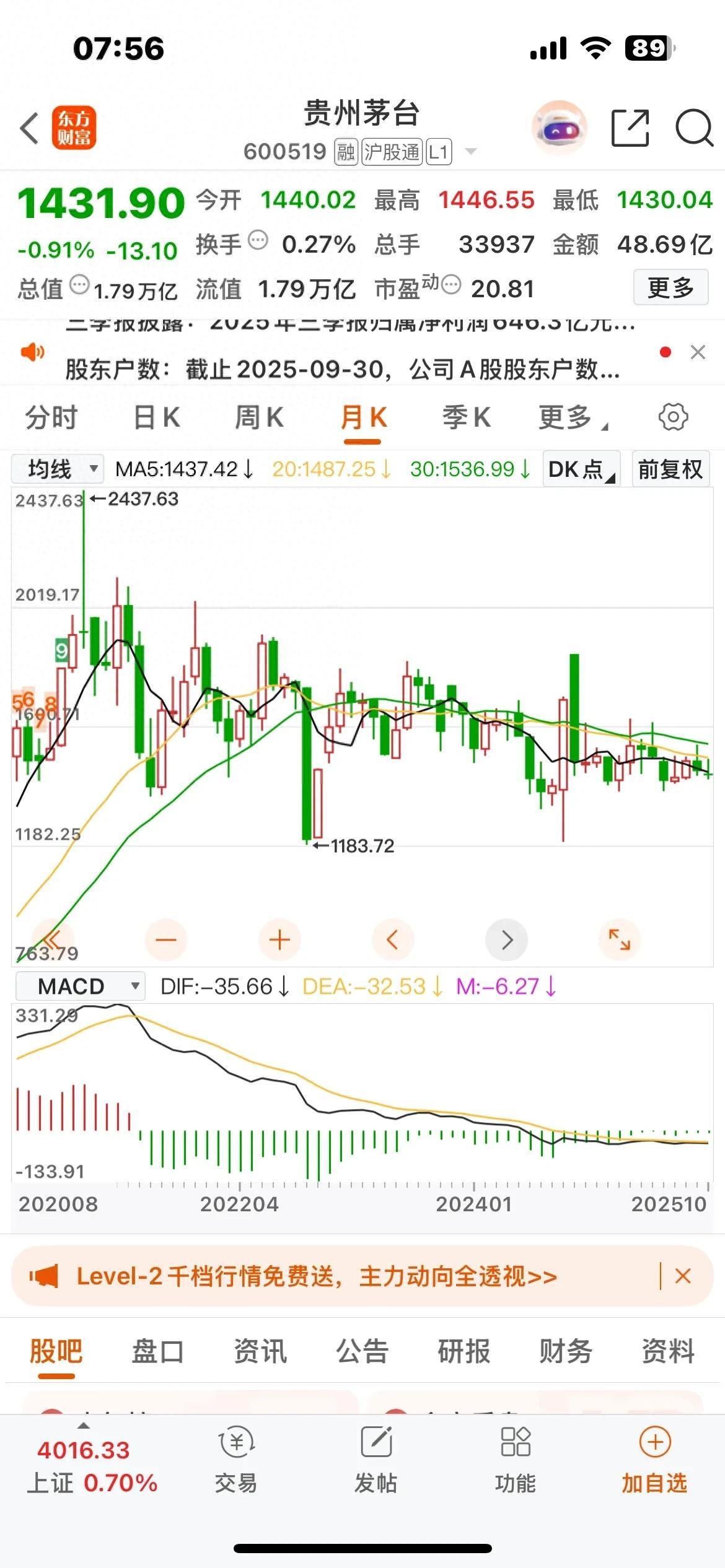725x1568 pixels.
Task: Go back using the top-left arrow
Action: pos(30,129)
